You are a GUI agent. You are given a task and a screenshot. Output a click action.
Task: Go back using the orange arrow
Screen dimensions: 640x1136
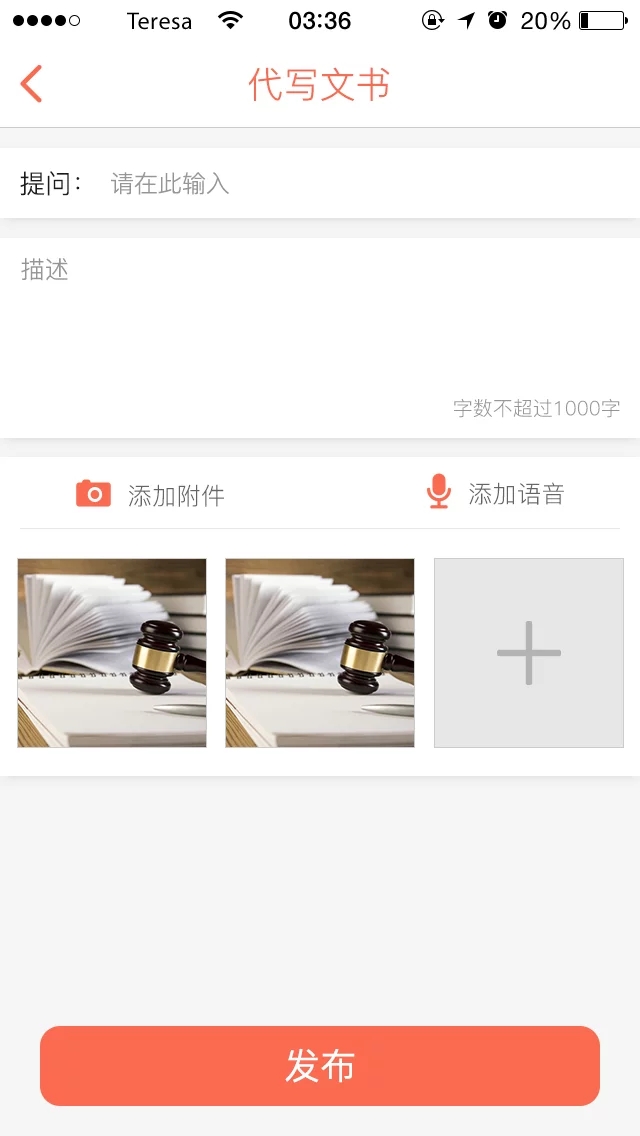coord(31,84)
